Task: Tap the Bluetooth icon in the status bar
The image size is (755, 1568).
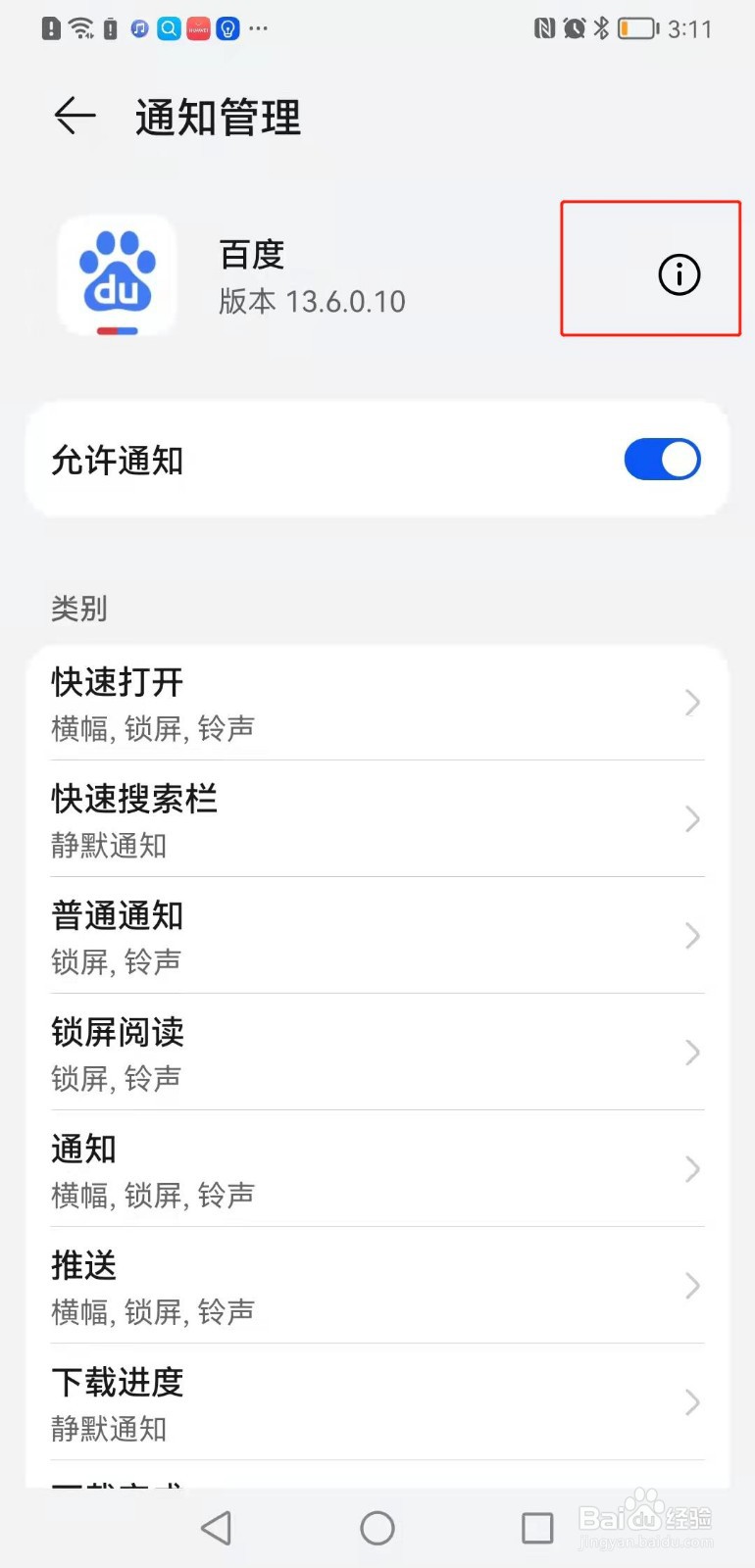Action: 600,28
